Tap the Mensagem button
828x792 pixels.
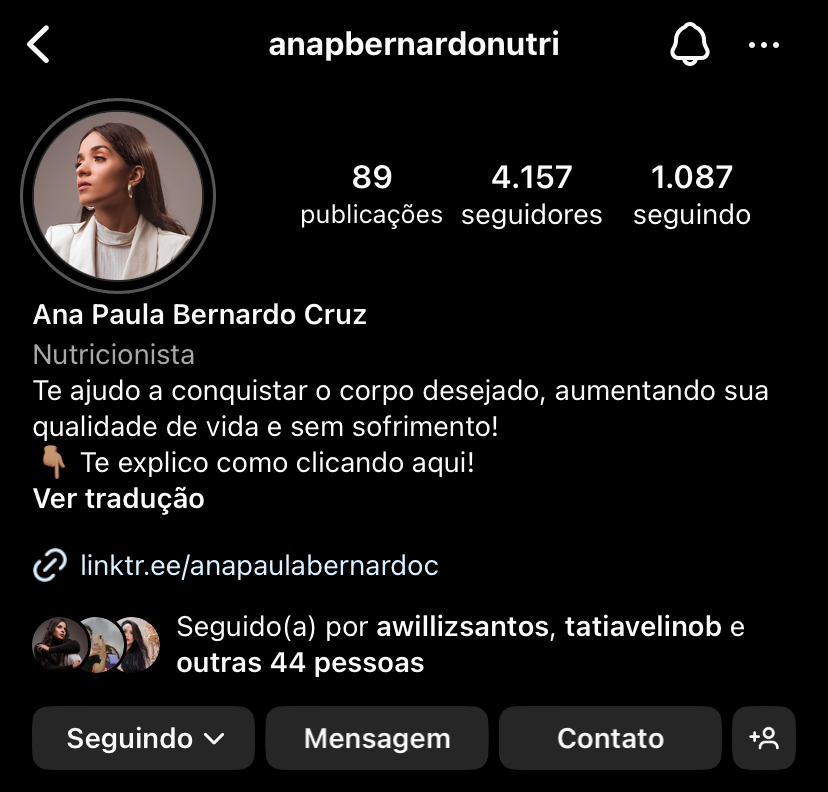click(377, 738)
